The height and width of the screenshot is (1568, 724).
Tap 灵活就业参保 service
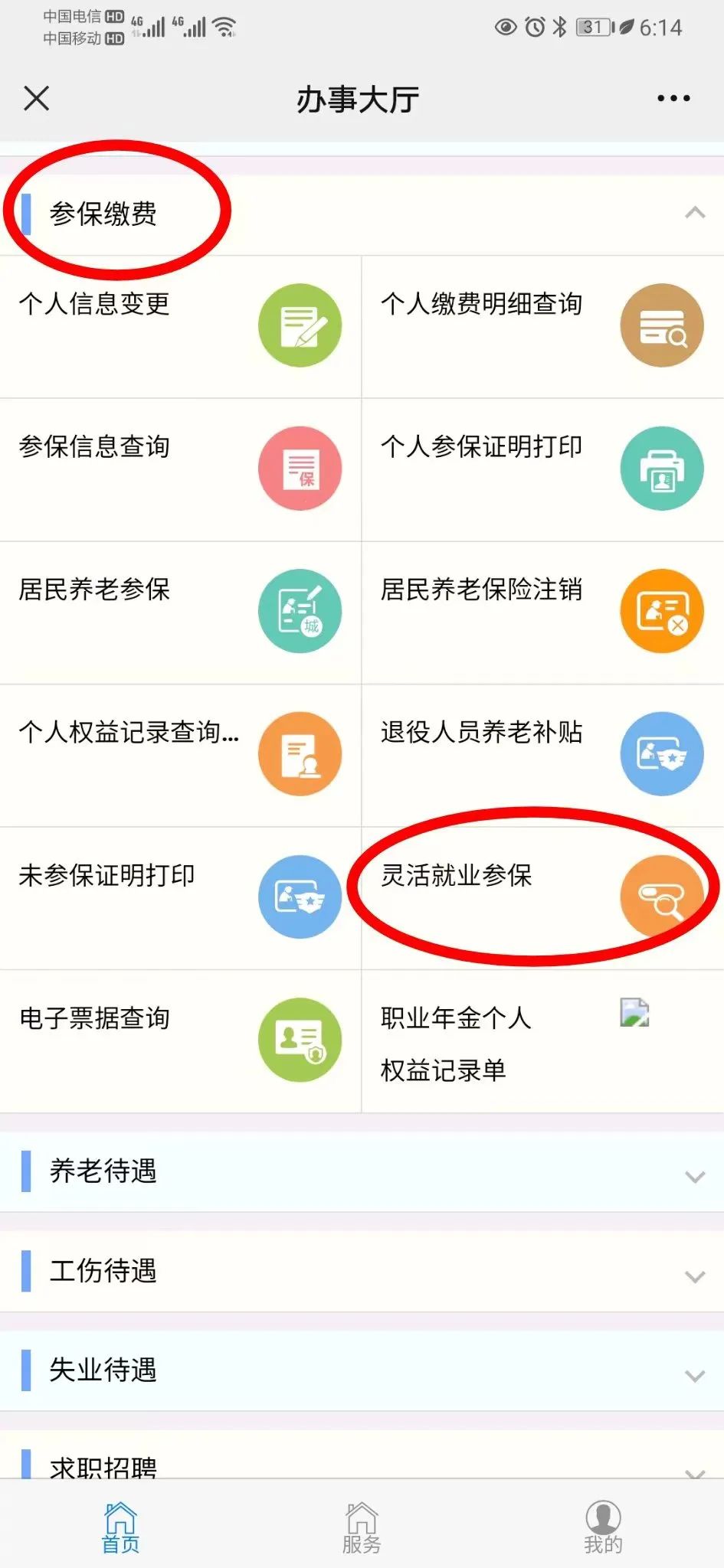pyautogui.click(x=542, y=897)
